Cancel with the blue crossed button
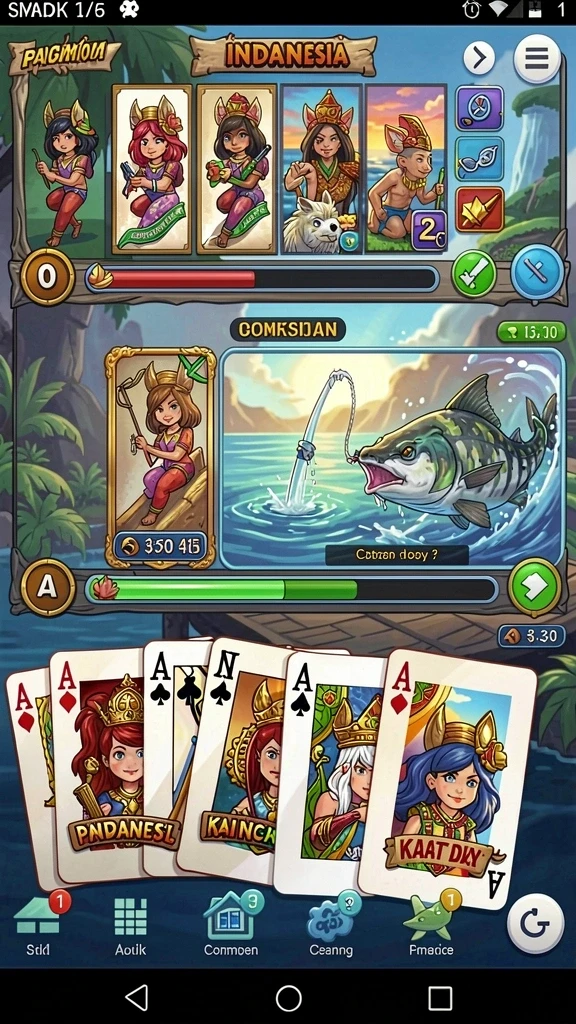576x1024 pixels. coord(537,272)
